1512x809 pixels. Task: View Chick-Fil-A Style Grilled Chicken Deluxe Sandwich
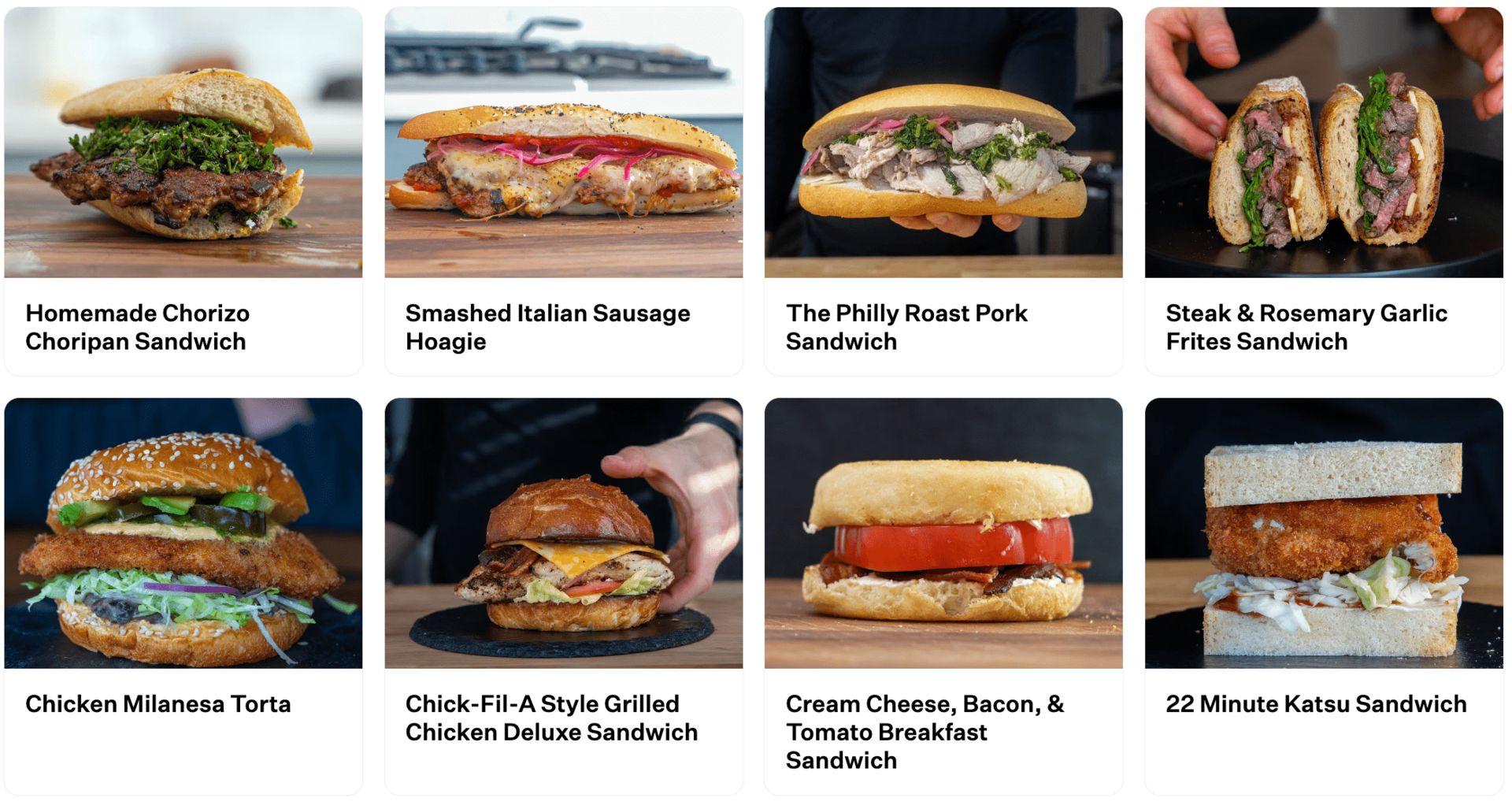coord(551,718)
